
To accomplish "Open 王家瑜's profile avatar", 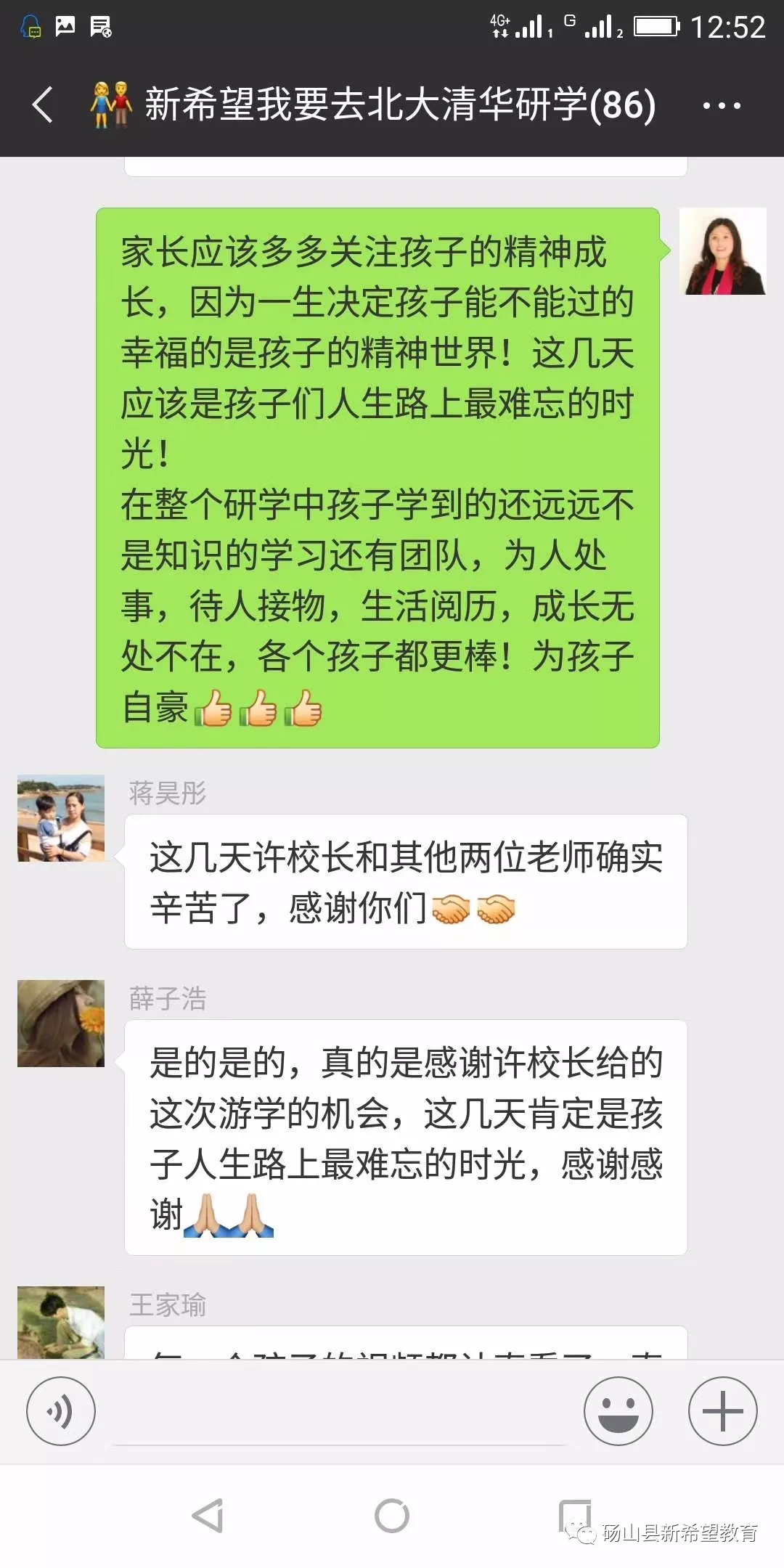I will [x=61, y=1322].
